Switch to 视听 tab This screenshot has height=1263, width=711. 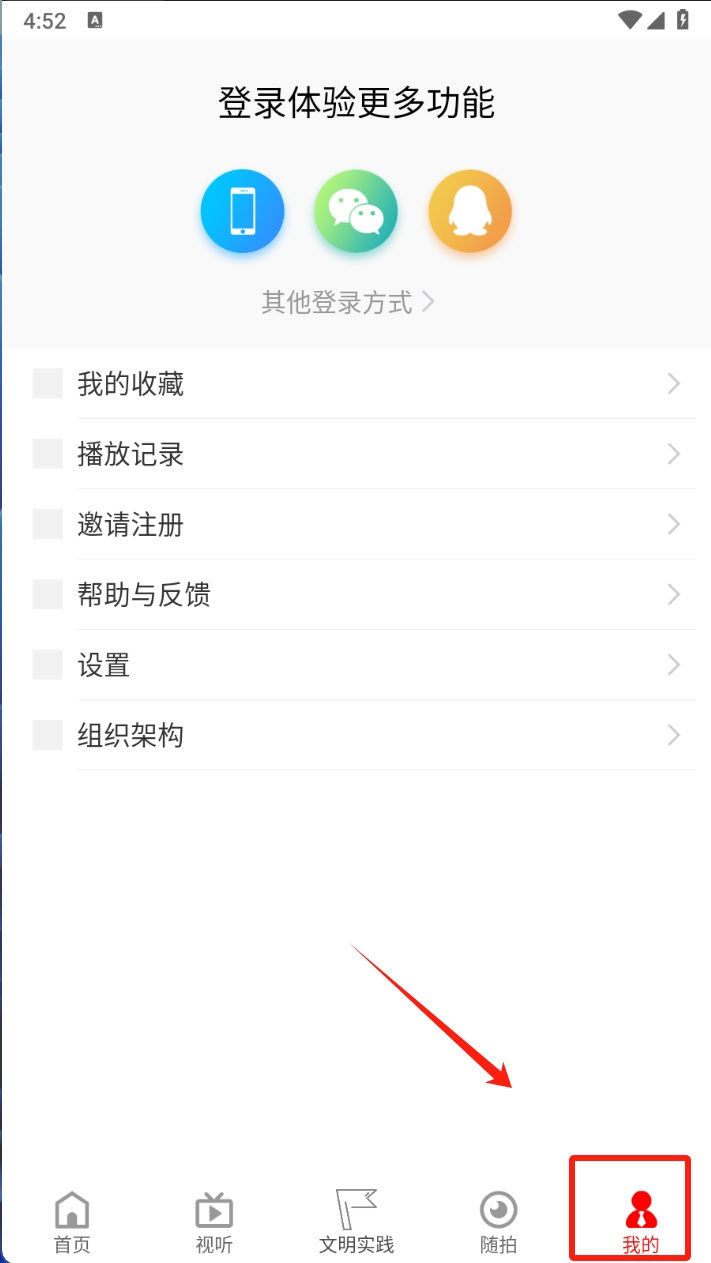[214, 1222]
